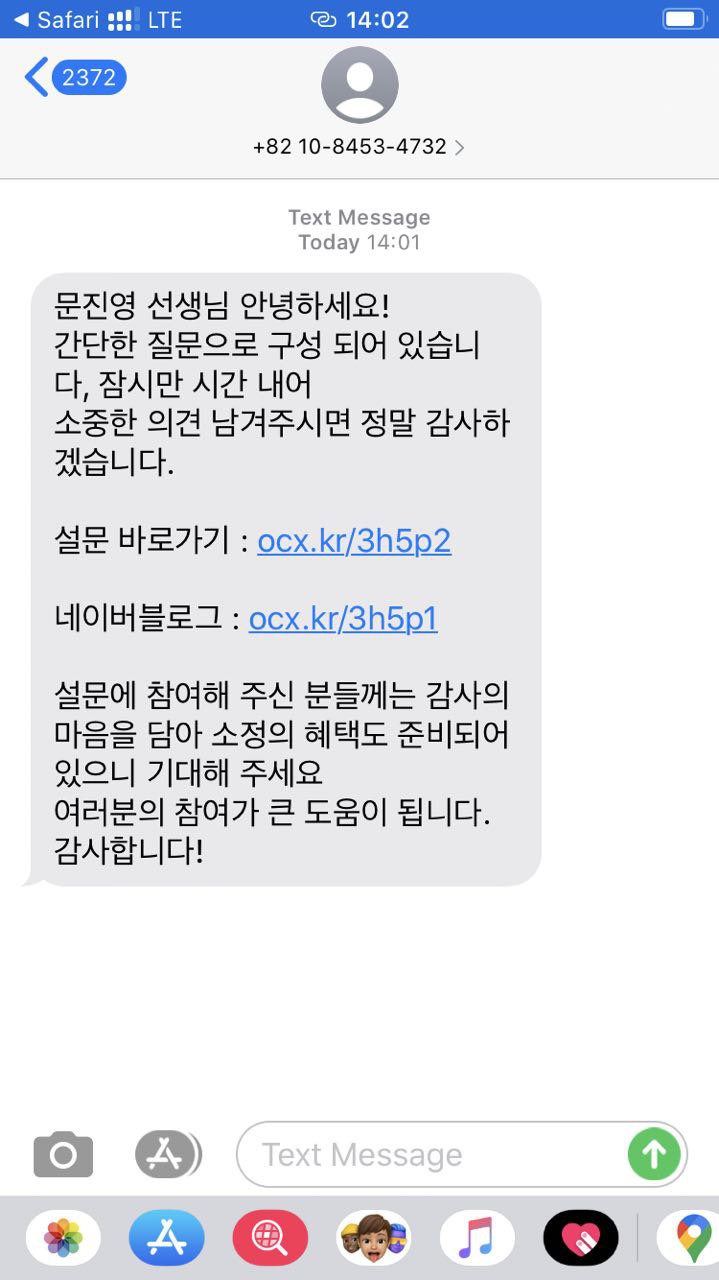Focus the Text Message input field
The width and height of the screenshot is (719, 1280).
[x=430, y=1155]
